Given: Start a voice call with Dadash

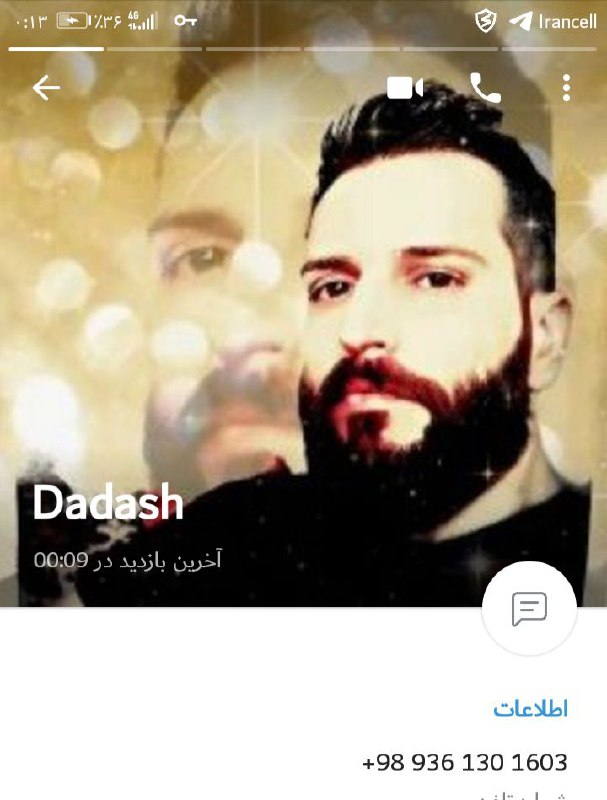Looking at the screenshot, I should [485, 89].
